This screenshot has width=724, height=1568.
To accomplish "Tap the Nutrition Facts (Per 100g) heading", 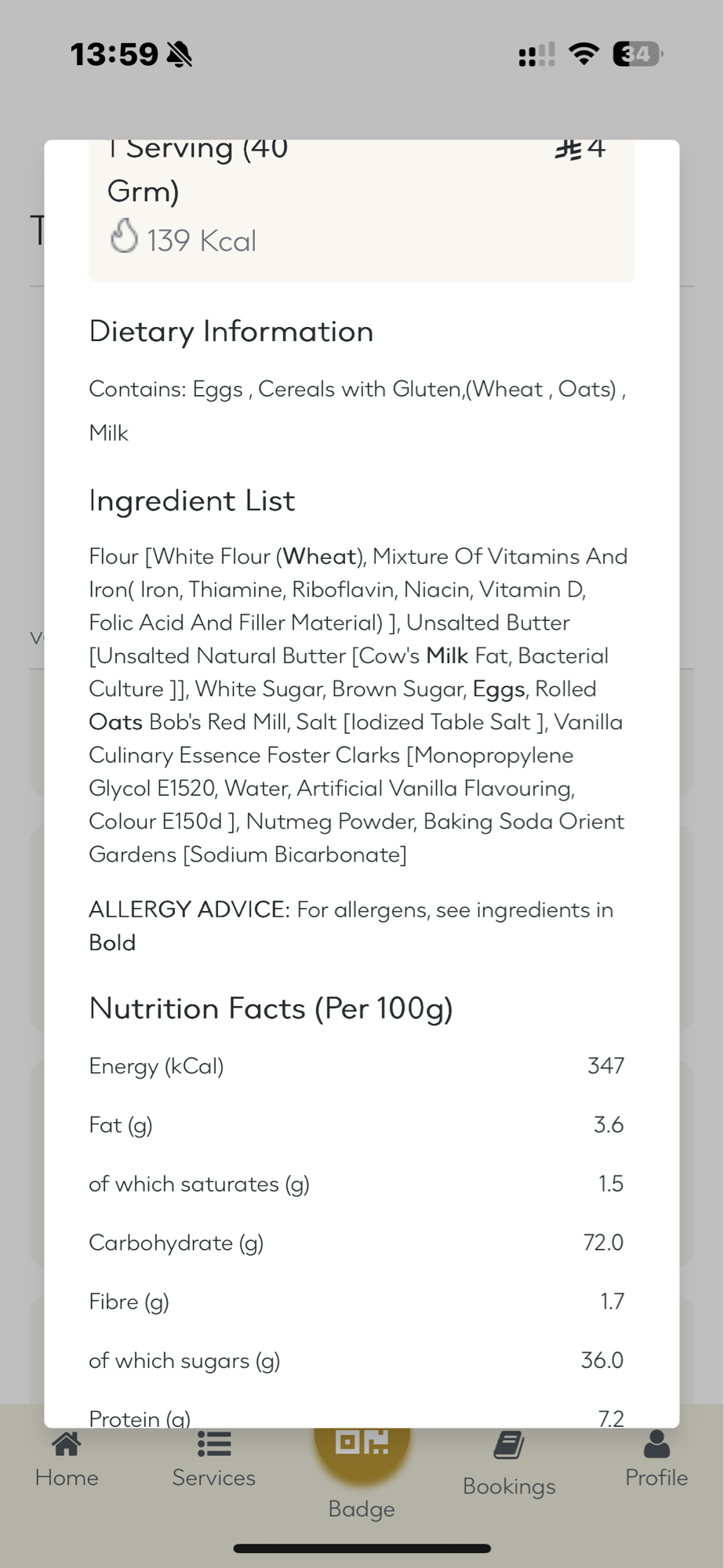I will tap(271, 1008).
